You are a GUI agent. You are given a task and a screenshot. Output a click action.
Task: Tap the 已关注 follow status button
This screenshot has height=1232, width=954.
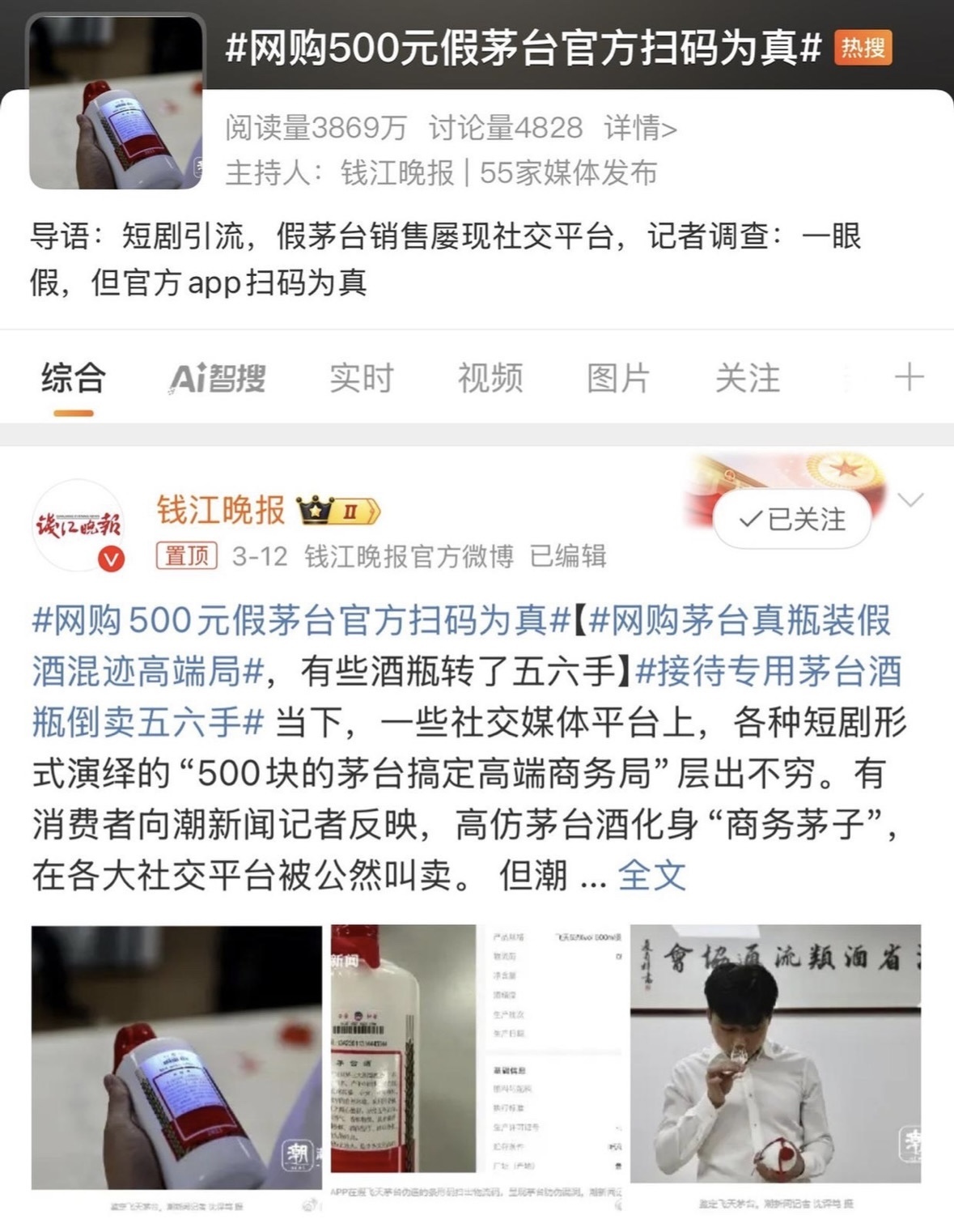tap(792, 520)
